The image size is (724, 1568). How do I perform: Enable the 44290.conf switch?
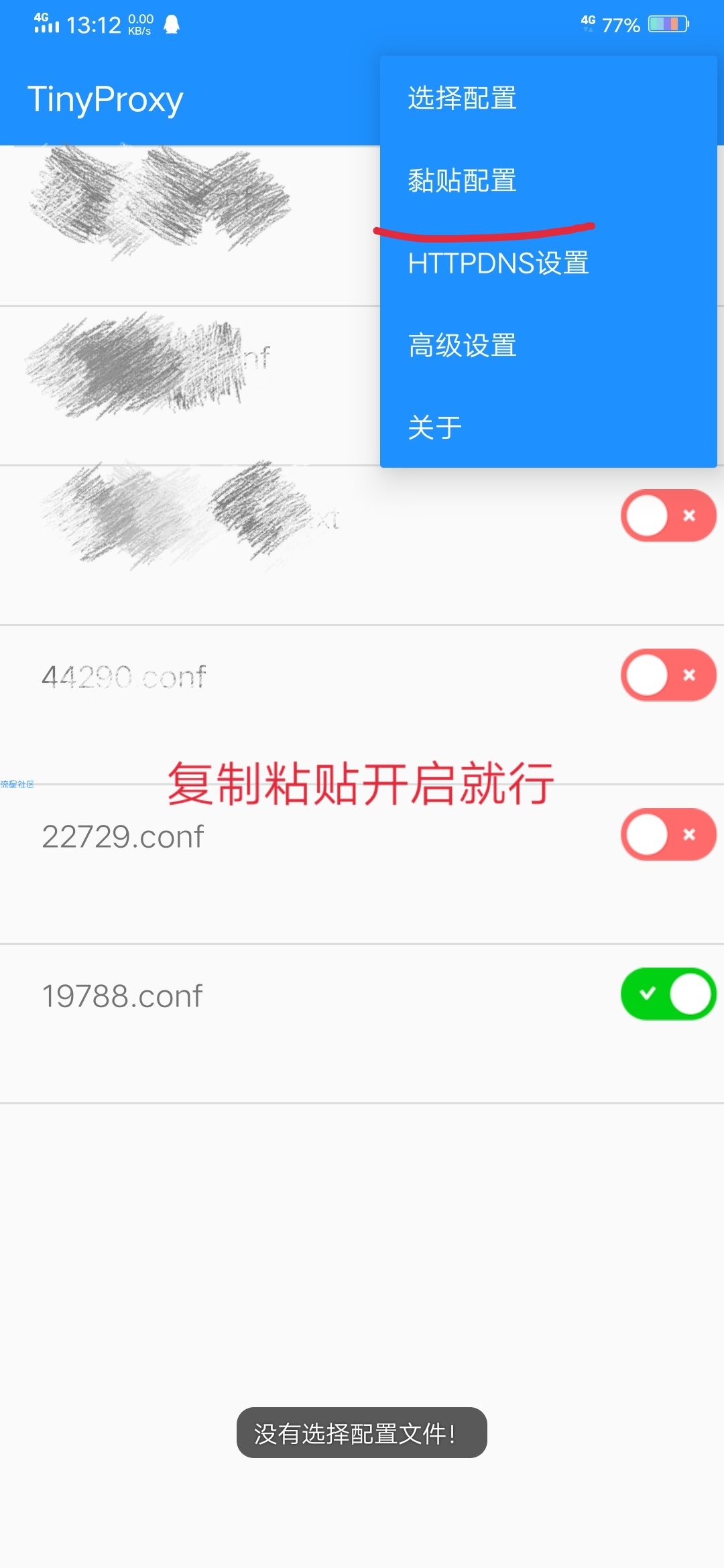pos(668,675)
